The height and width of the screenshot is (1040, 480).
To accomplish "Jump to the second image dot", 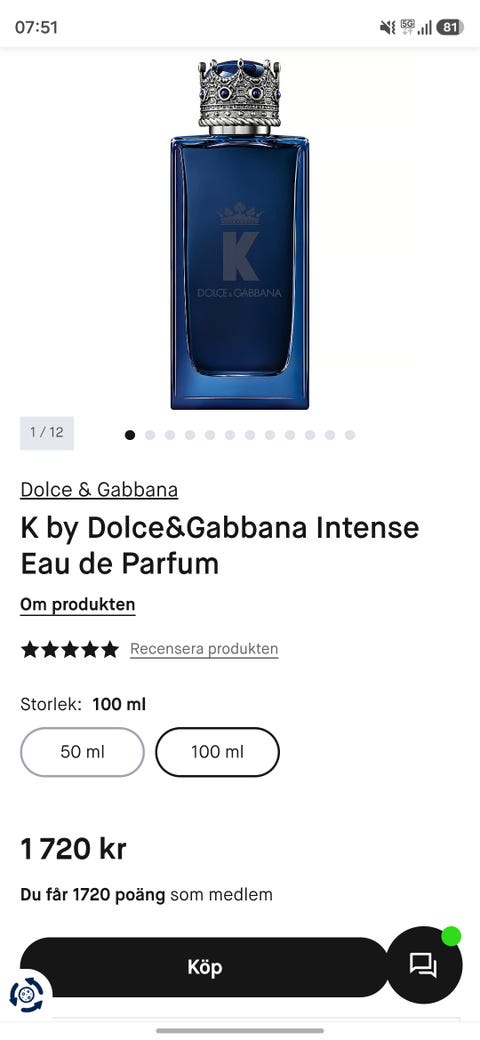I will [150, 435].
